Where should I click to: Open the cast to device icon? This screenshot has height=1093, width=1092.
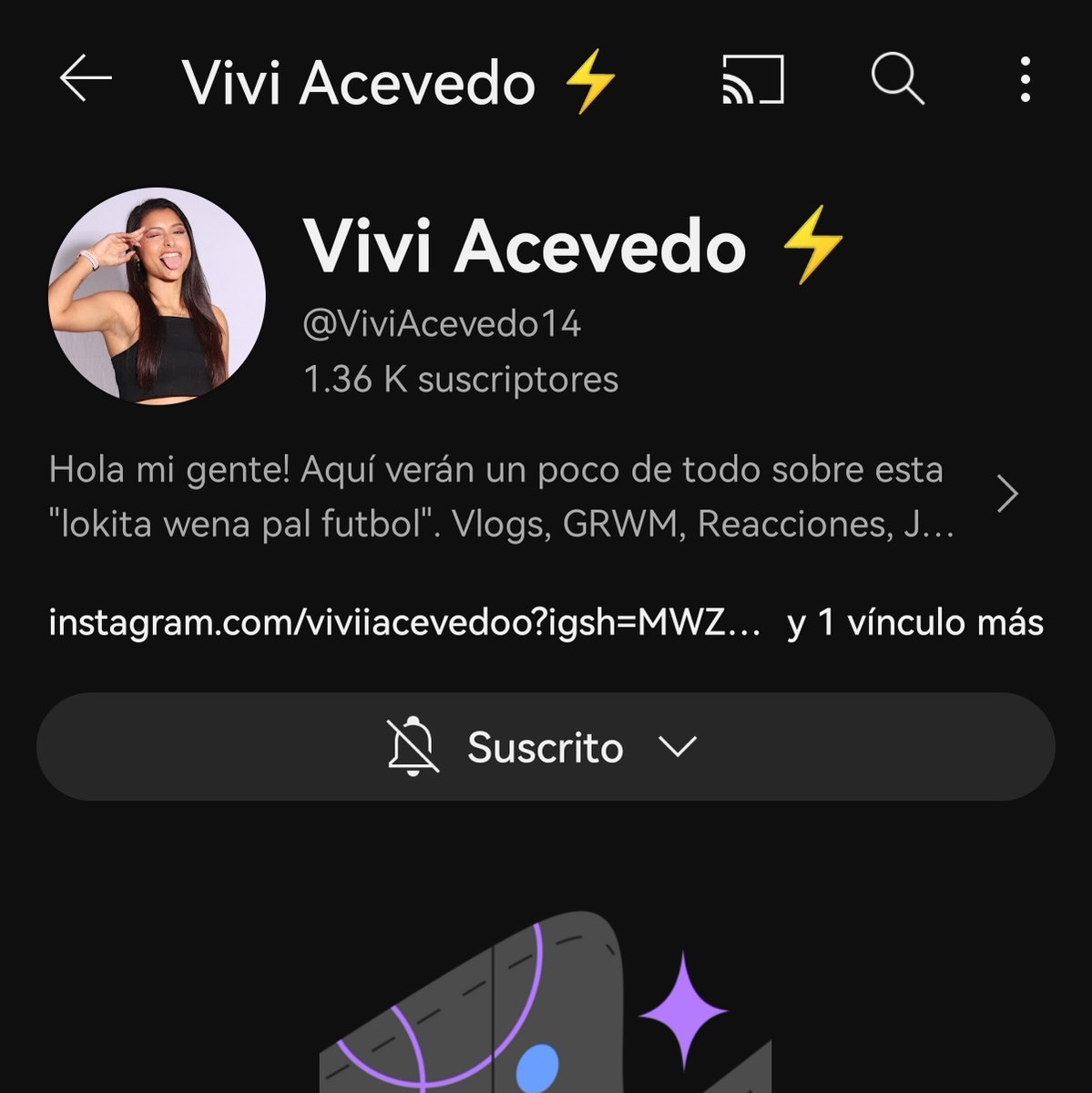coord(752,79)
